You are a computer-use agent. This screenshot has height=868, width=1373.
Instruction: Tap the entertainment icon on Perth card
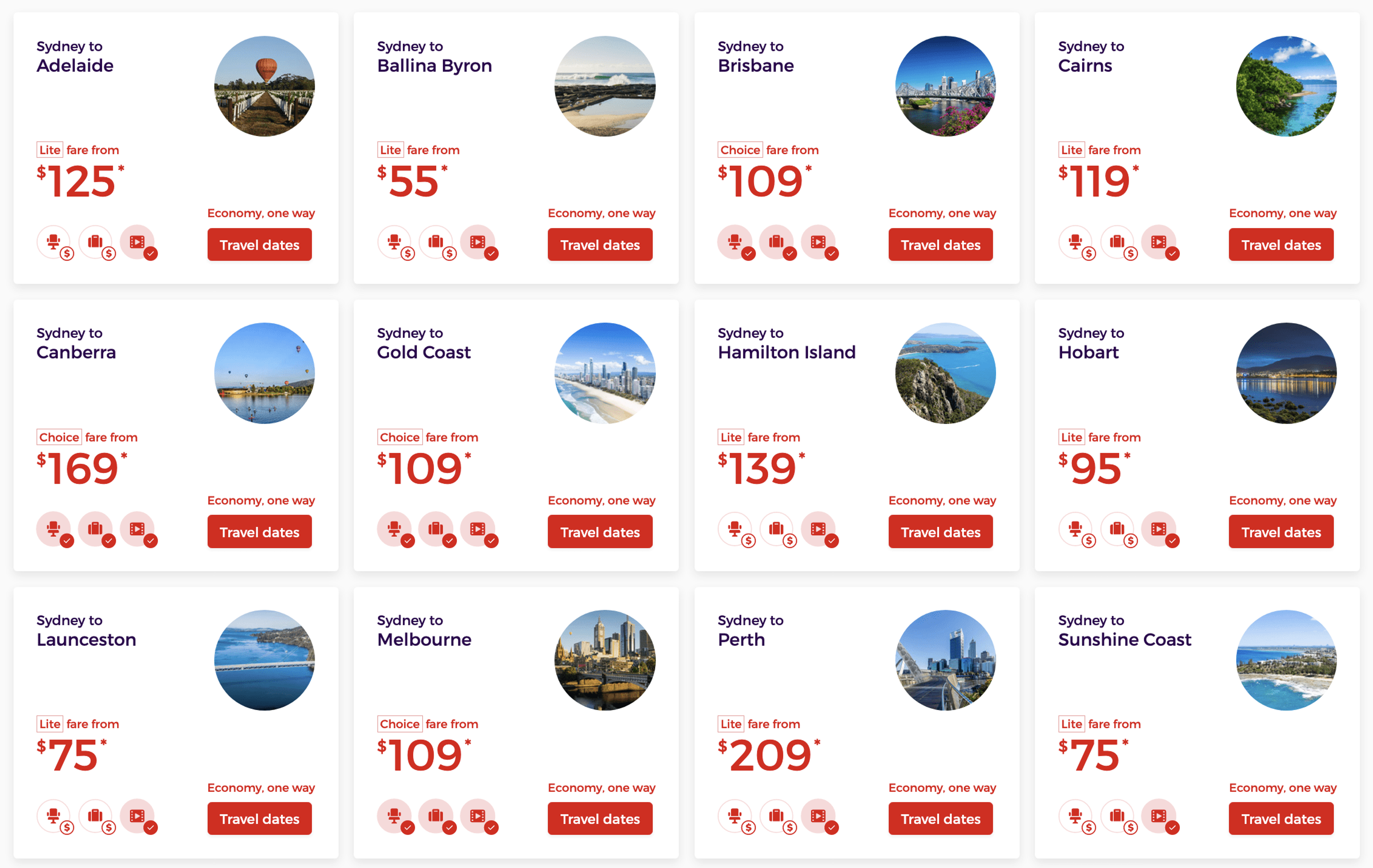point(819,817)
